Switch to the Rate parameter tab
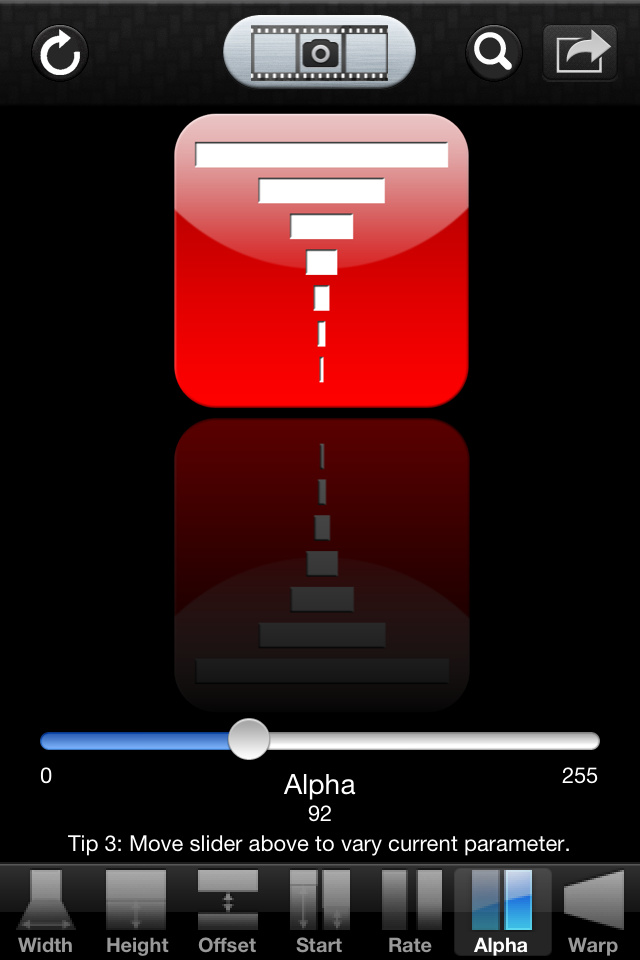The width and height of the screenshot is (640, 960). (410, 912)
